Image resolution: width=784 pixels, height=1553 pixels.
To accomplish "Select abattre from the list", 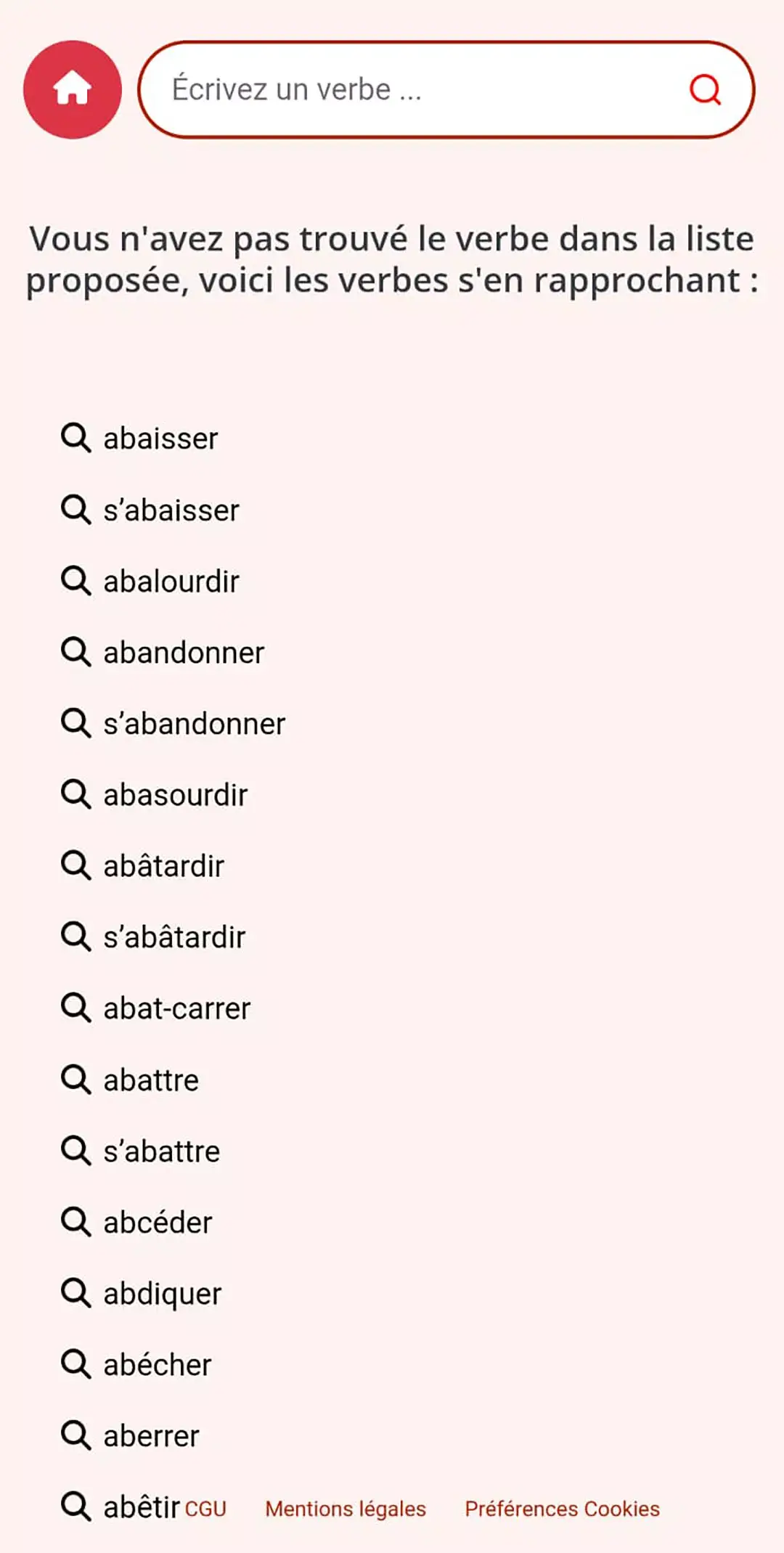I will [150, 1080].
